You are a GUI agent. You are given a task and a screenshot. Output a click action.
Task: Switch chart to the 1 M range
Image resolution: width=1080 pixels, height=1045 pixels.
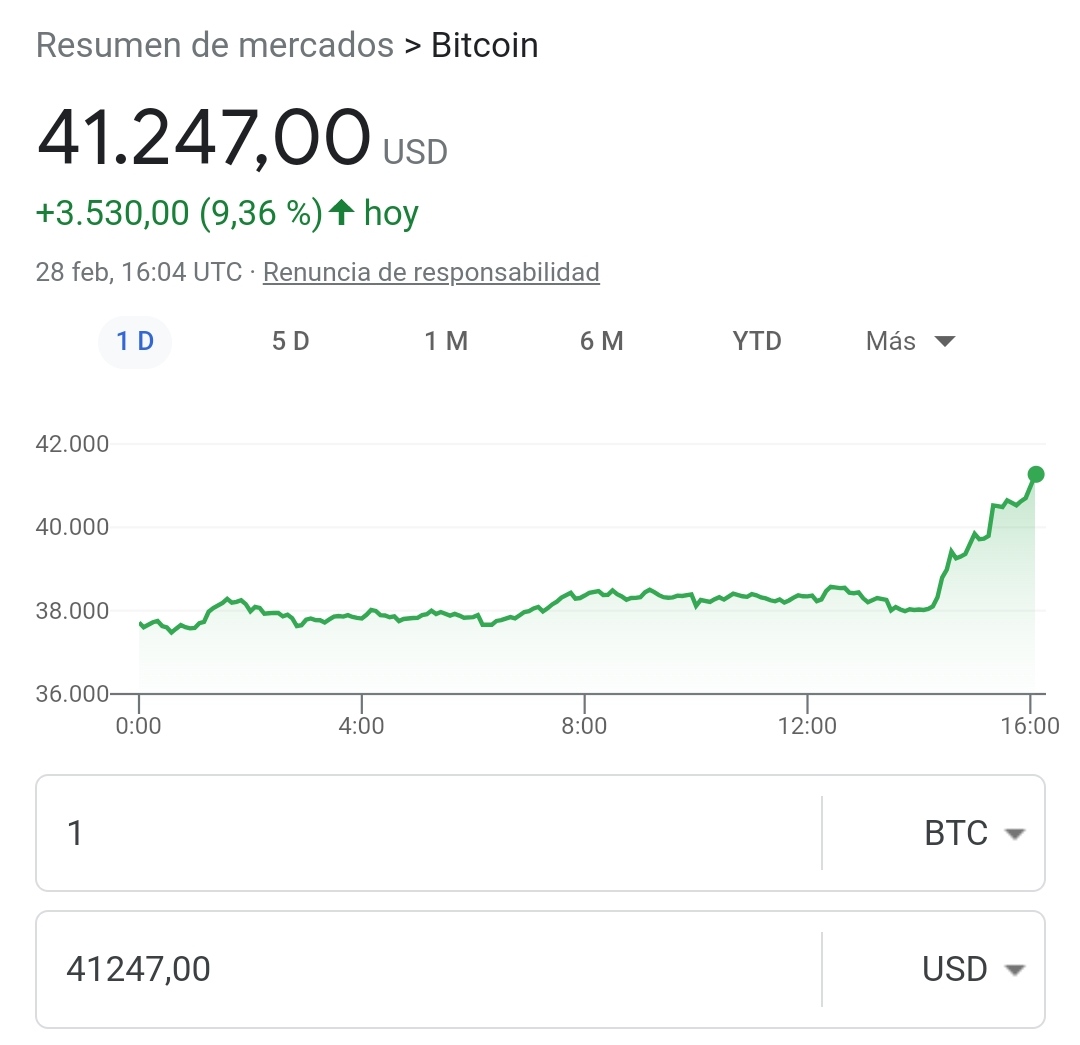click(446, 341)
